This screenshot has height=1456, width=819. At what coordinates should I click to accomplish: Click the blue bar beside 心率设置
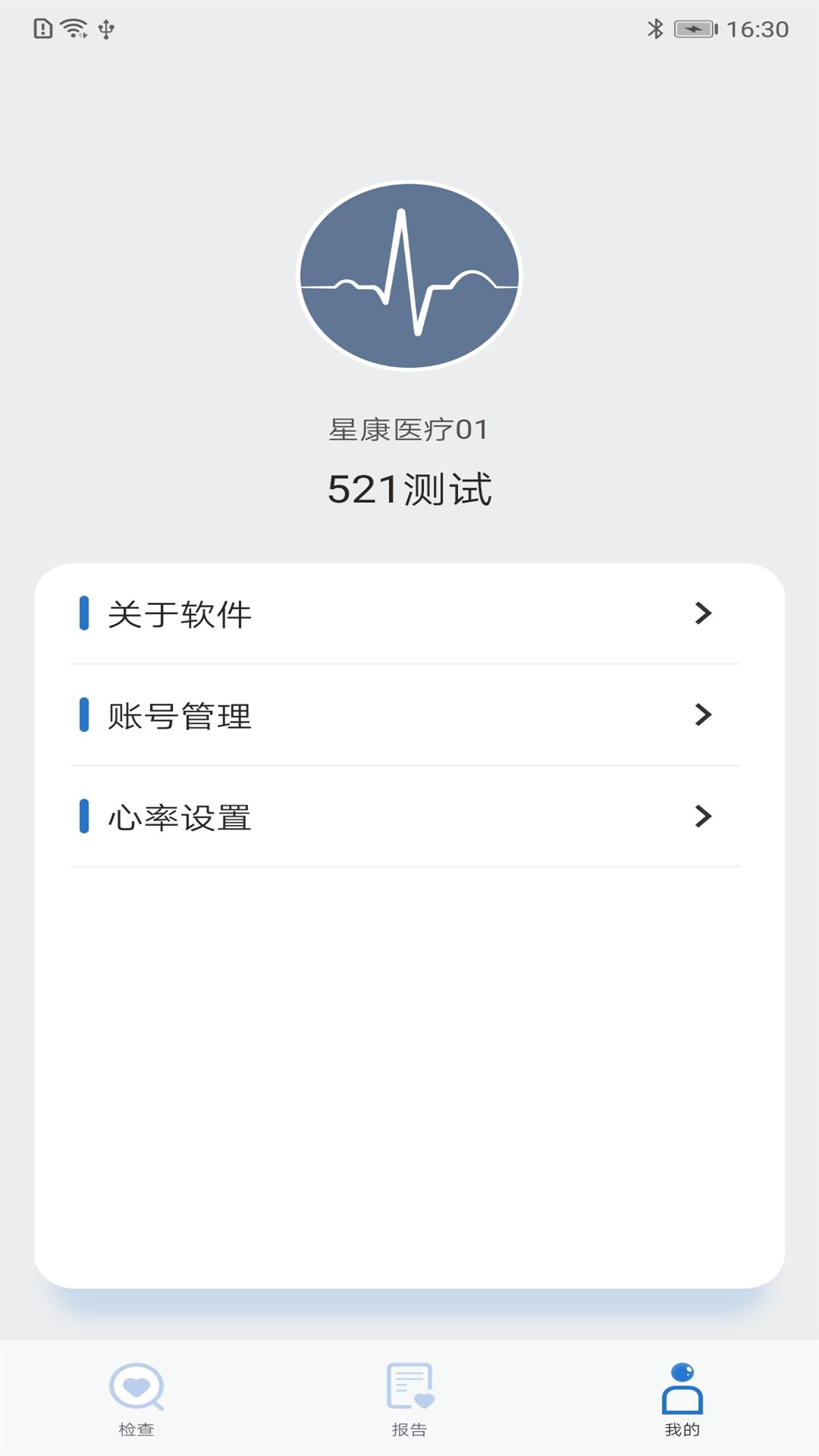click(x=86, y=817)
